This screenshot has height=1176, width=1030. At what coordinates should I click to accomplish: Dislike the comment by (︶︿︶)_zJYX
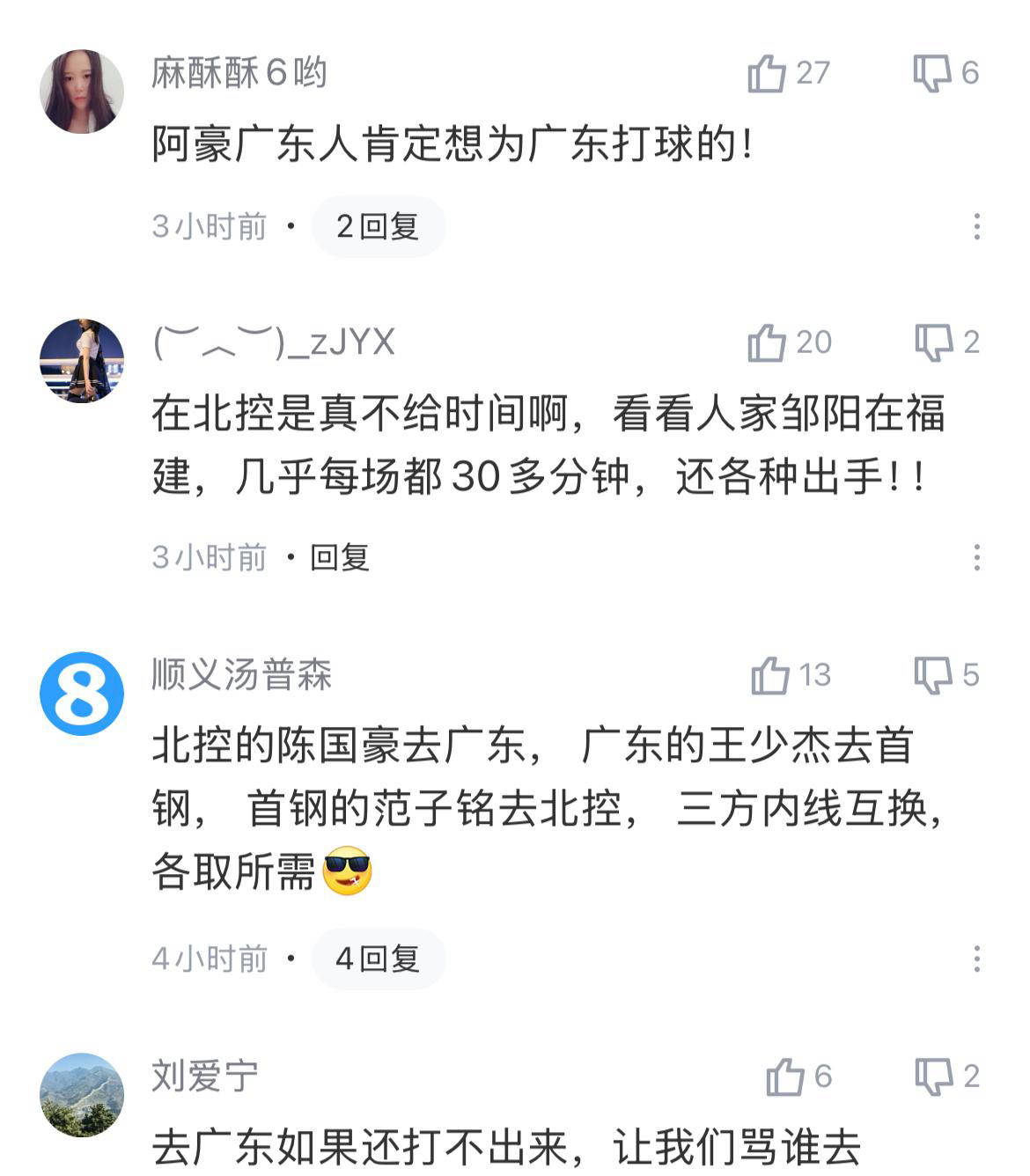(x=933, y=342)
